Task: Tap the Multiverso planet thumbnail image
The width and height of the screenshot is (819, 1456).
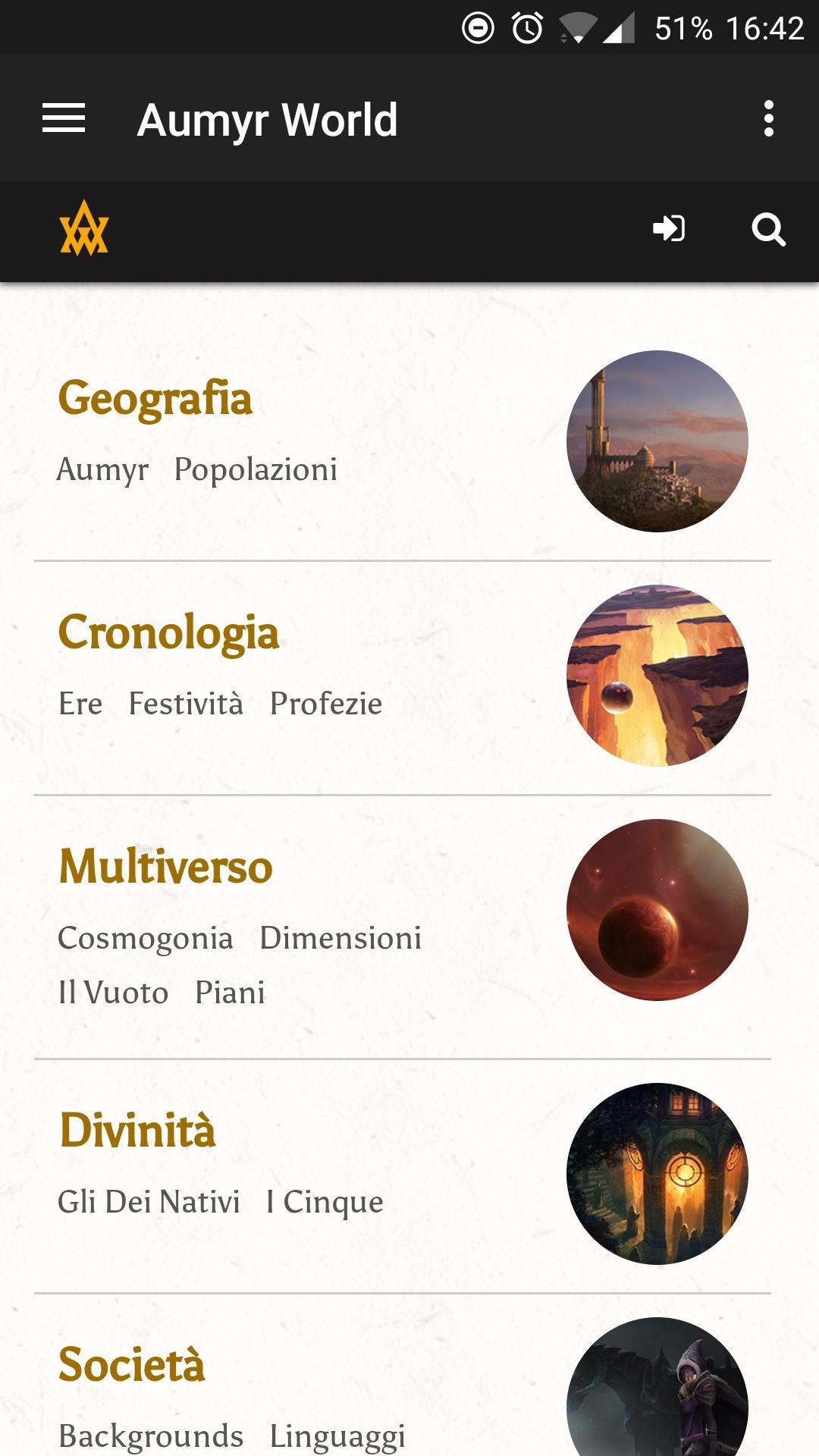Action: (x=658, y=910)
